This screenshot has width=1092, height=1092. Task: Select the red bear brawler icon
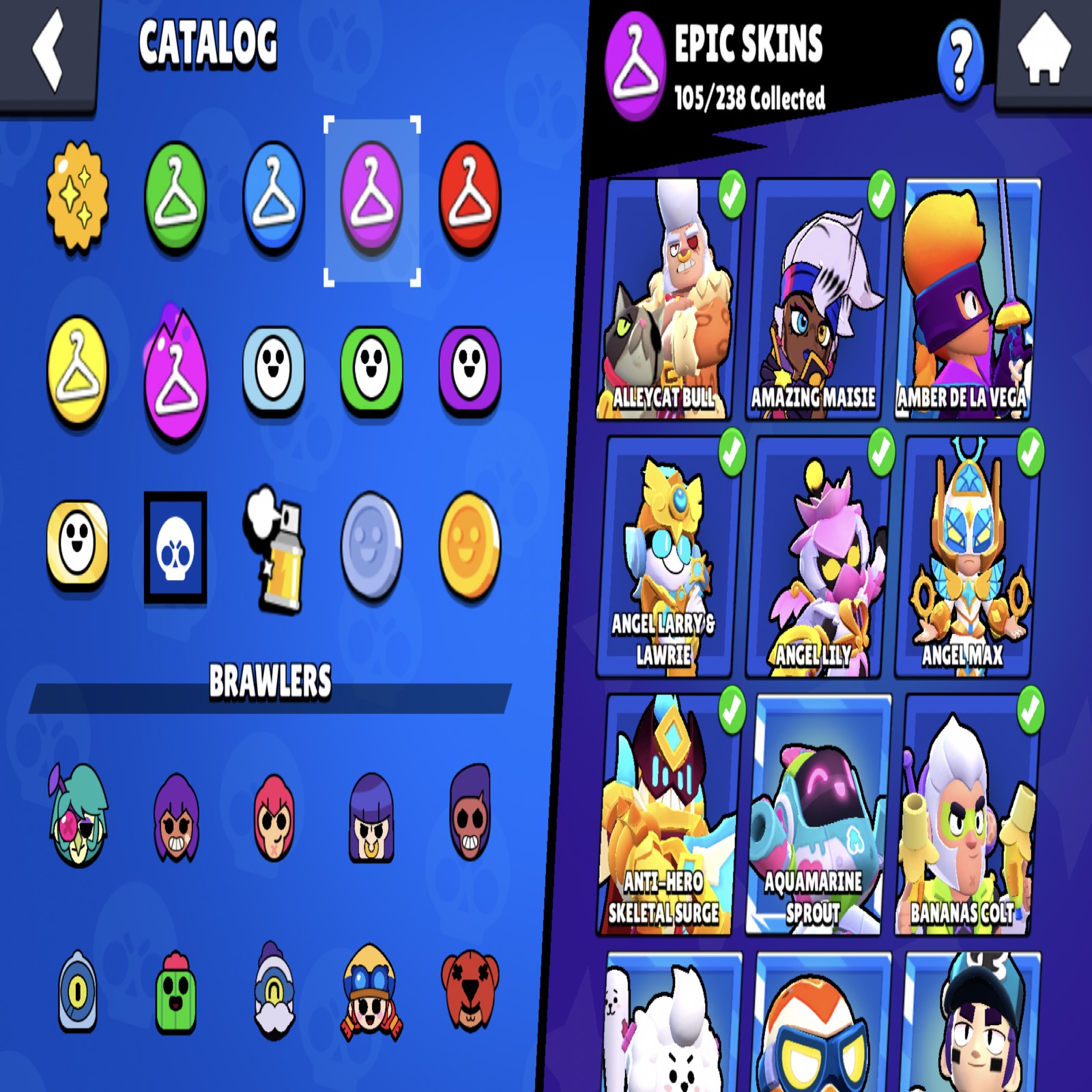[470, 990]
